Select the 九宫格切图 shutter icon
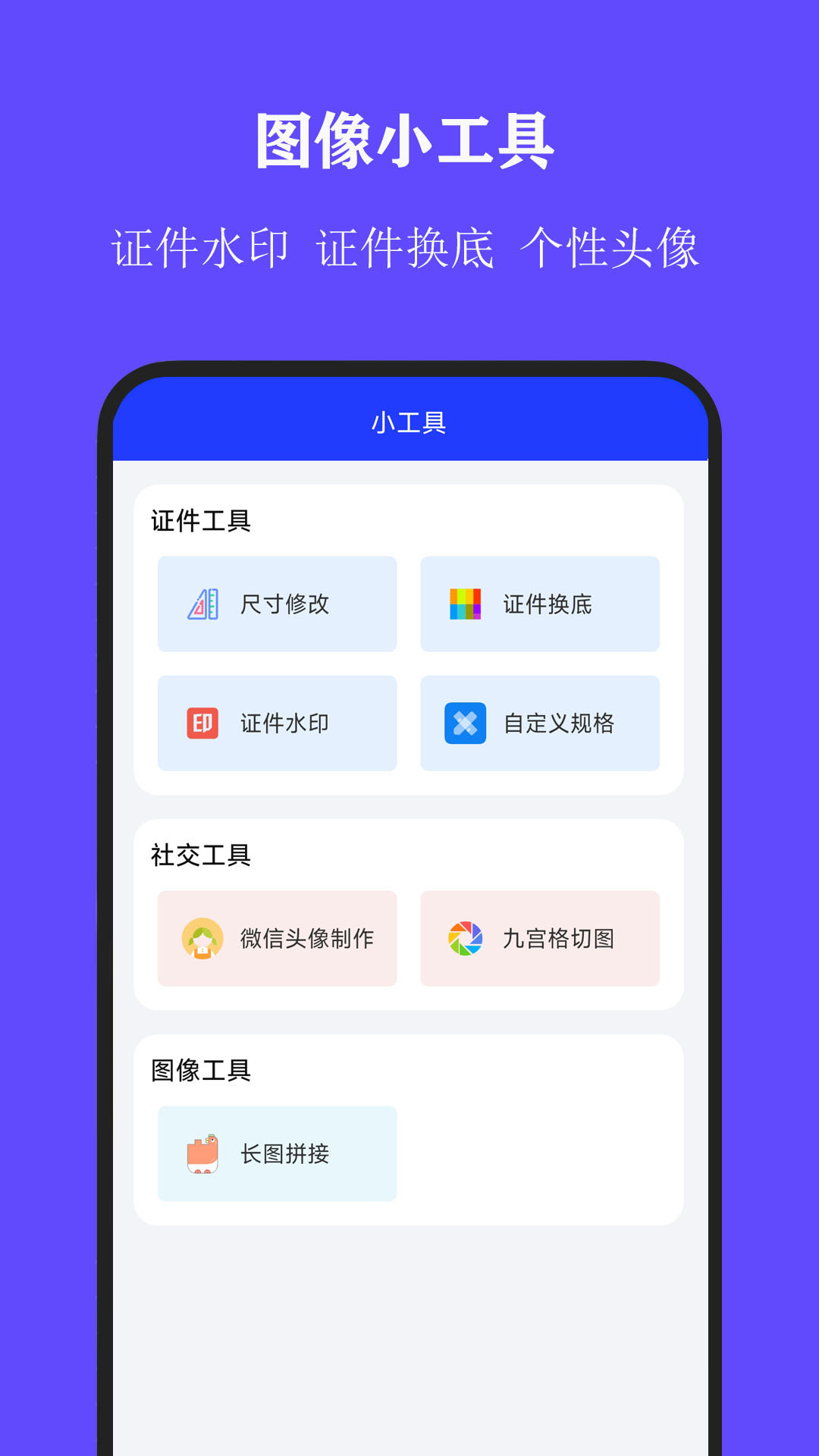The image size is (819, 1456). pyautogui.click(x=464, y=940)
